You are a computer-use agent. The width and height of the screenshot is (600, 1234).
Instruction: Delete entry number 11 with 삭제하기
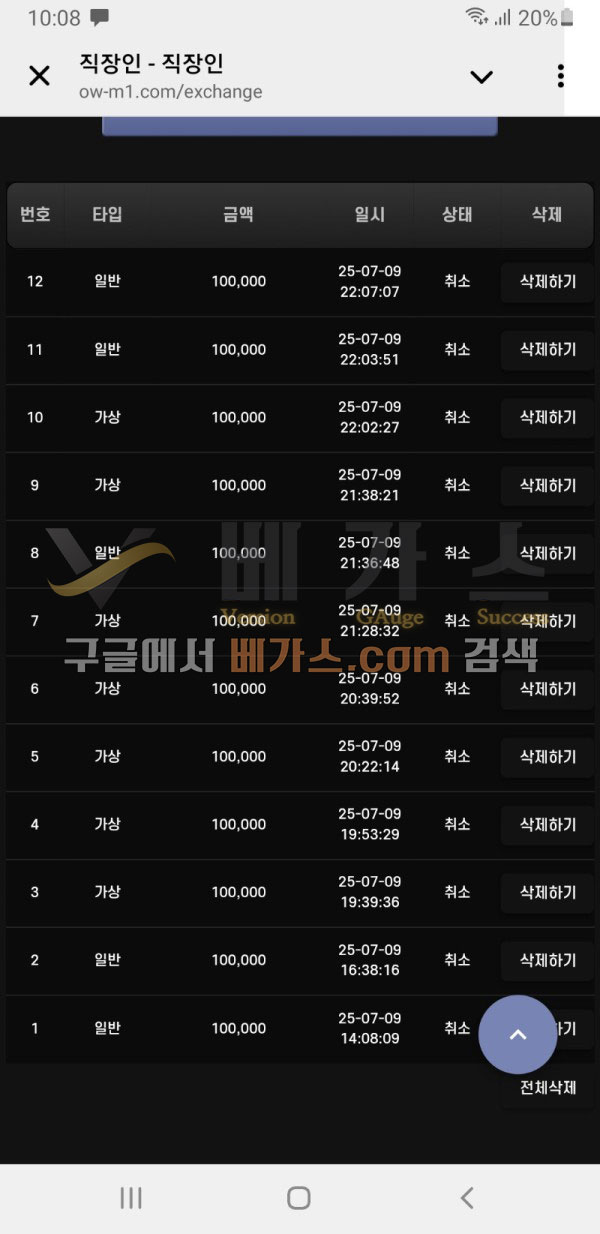[547, 350]
